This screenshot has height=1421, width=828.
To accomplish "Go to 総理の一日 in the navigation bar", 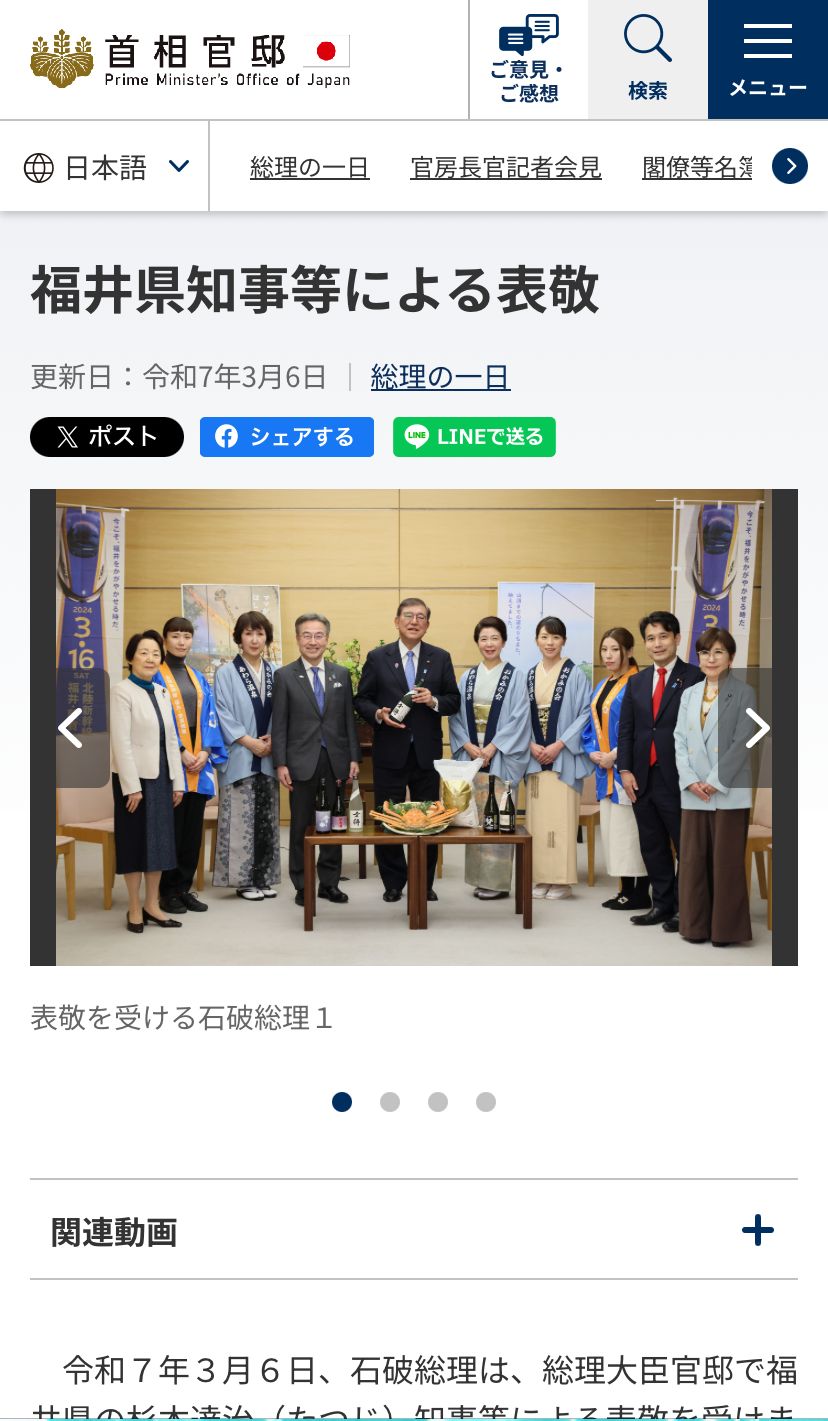I will (x=310, y=168).
